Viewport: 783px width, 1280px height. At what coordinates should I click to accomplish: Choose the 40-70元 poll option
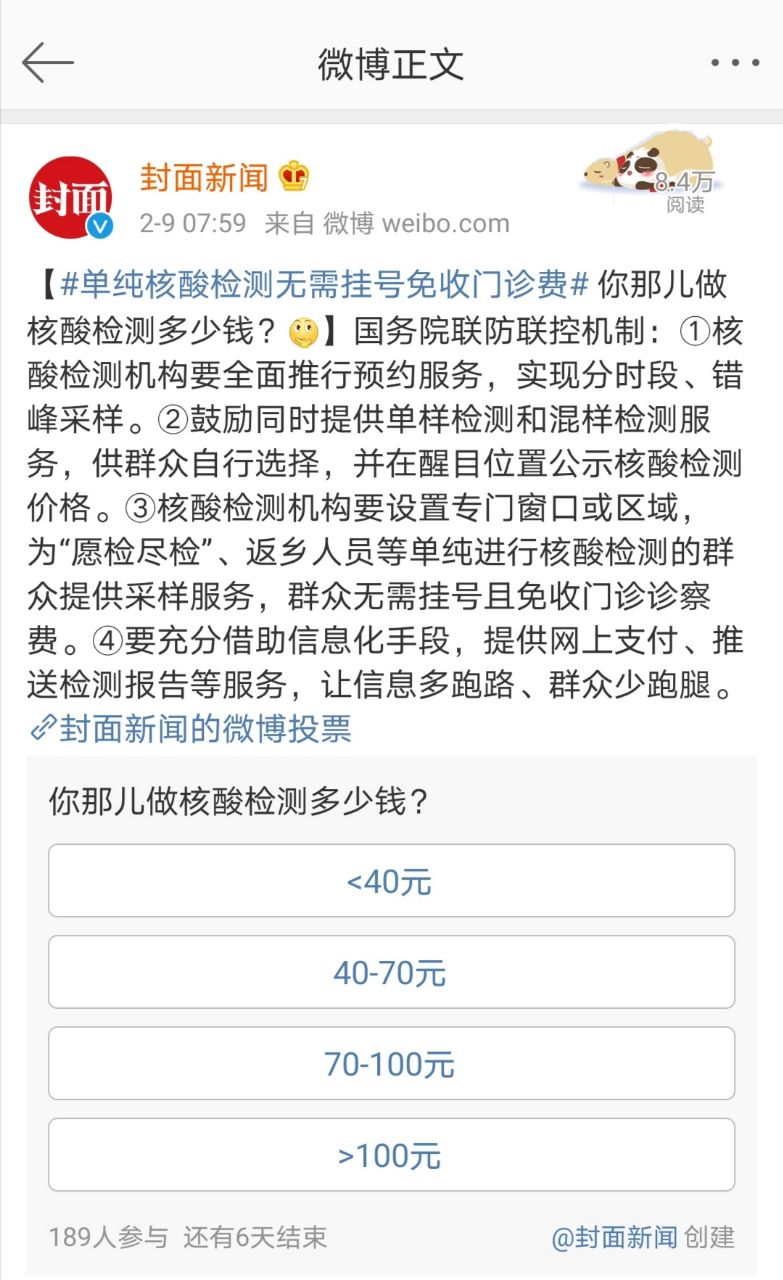(391, 972)
